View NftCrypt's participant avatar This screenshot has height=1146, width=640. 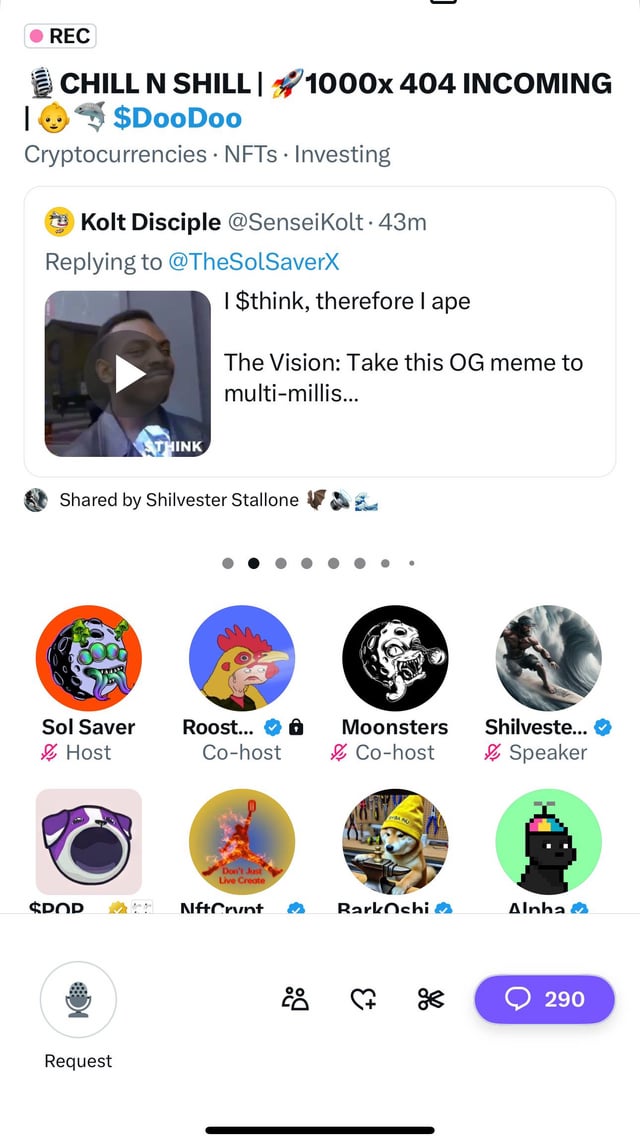242,841
